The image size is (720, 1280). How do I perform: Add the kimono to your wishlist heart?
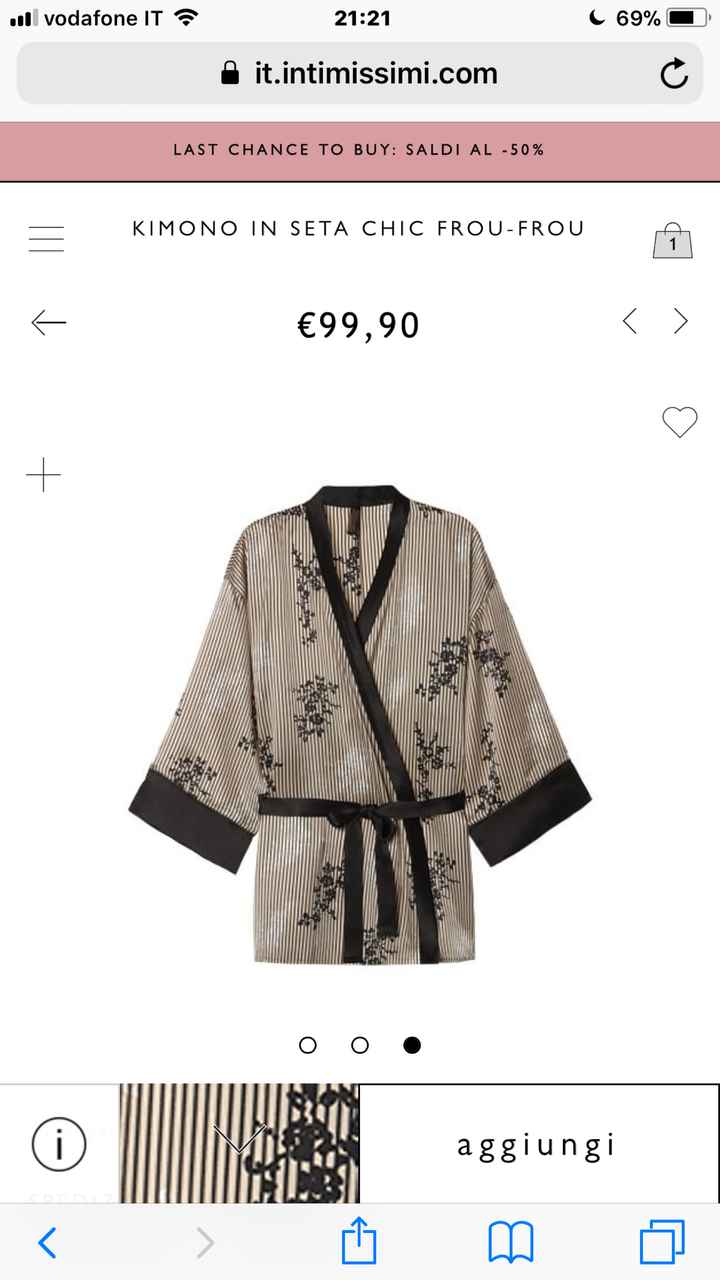680,422
